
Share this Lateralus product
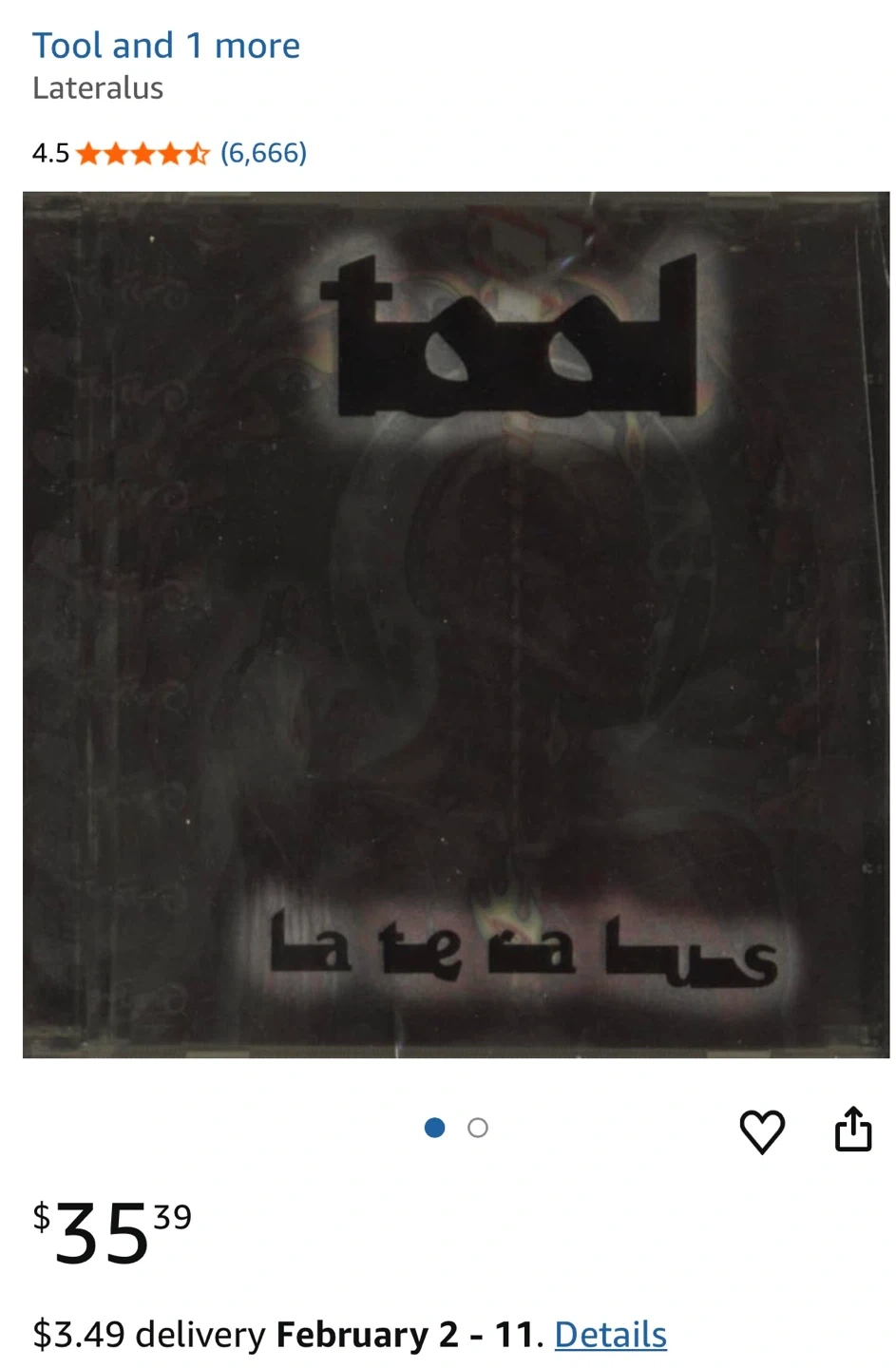[853, 1129]
